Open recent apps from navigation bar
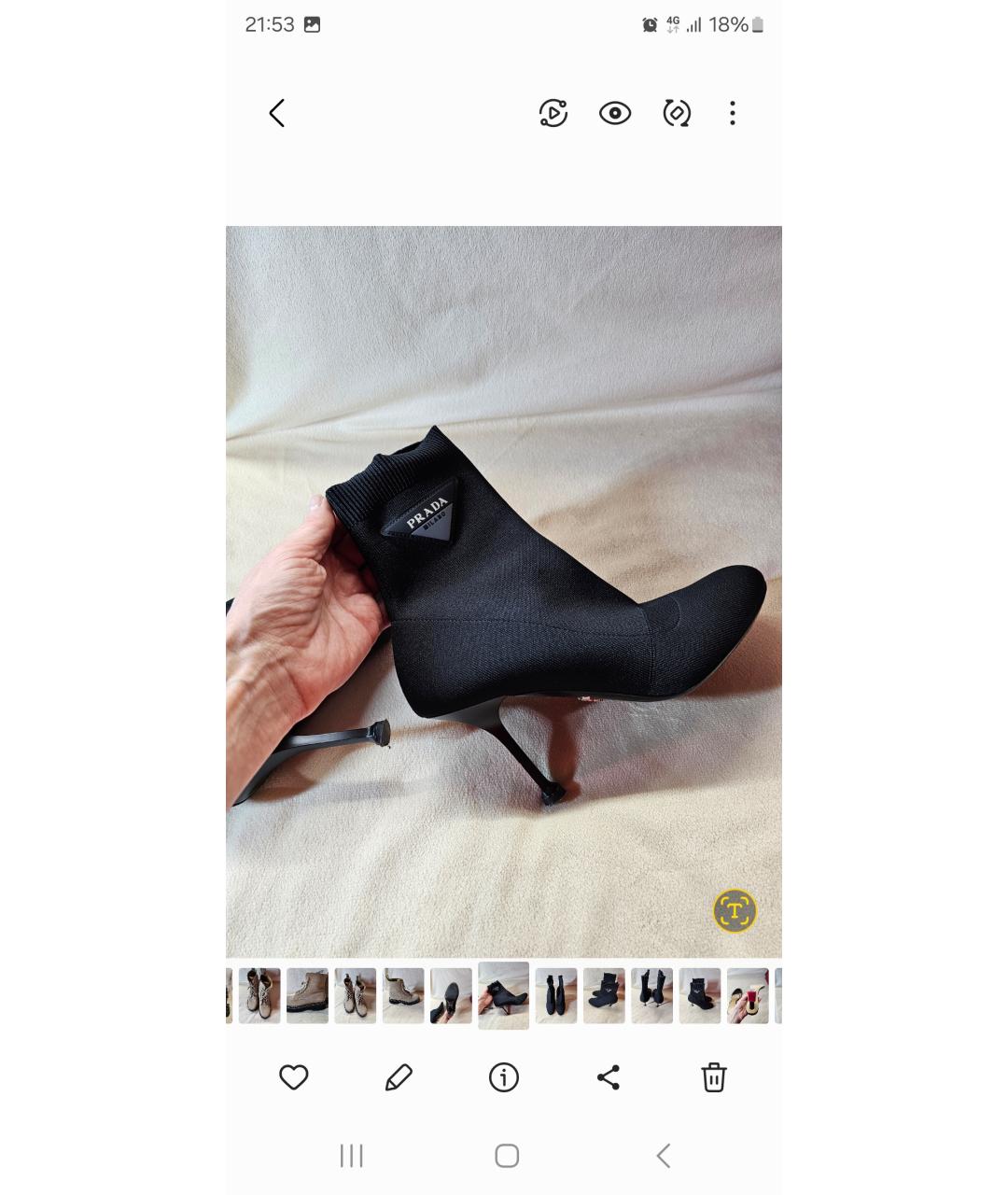Image resolution: width=1008 pixels, height=1195 pixels. click(x=351, y=1156)
